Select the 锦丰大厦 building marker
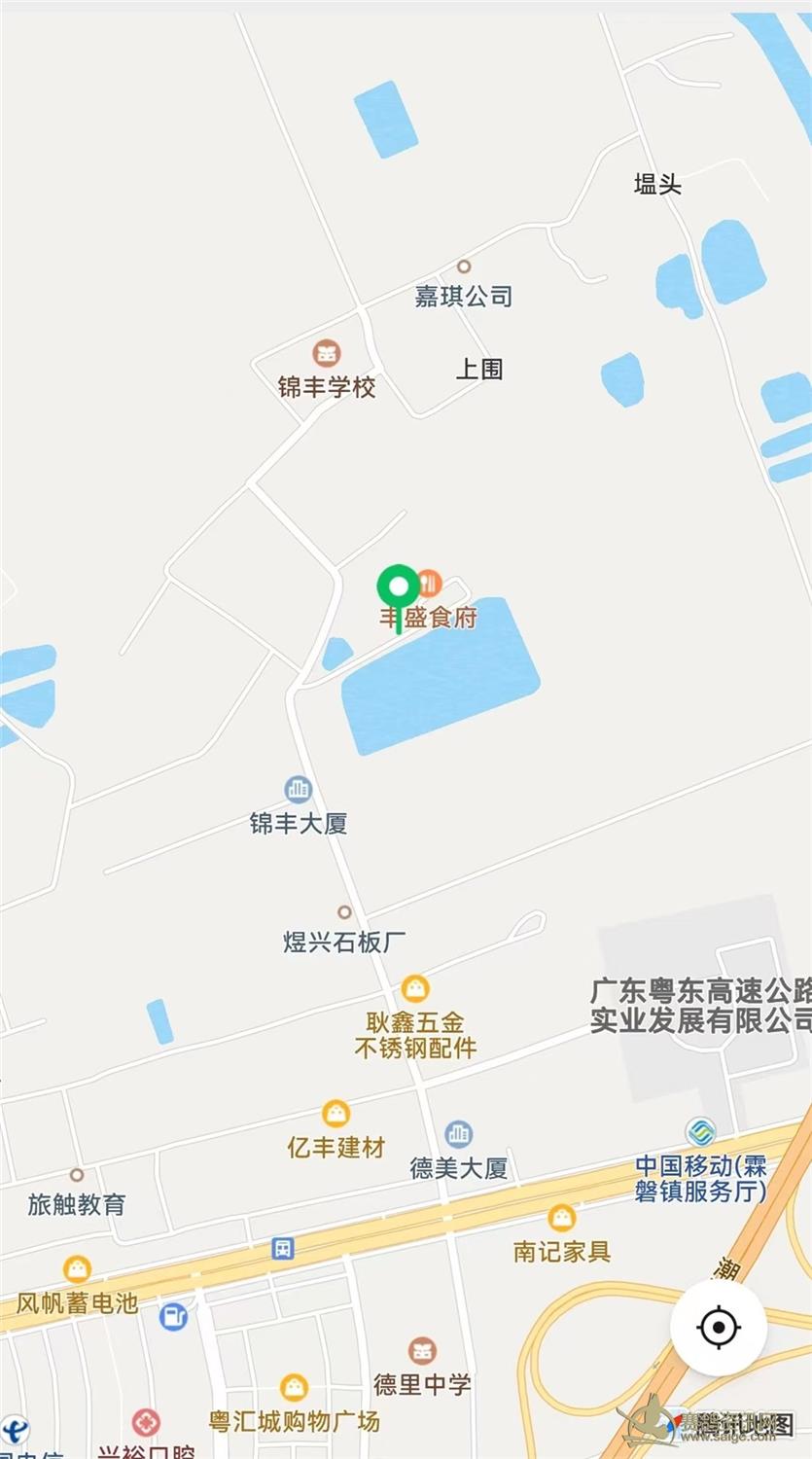 pos(298,789)
